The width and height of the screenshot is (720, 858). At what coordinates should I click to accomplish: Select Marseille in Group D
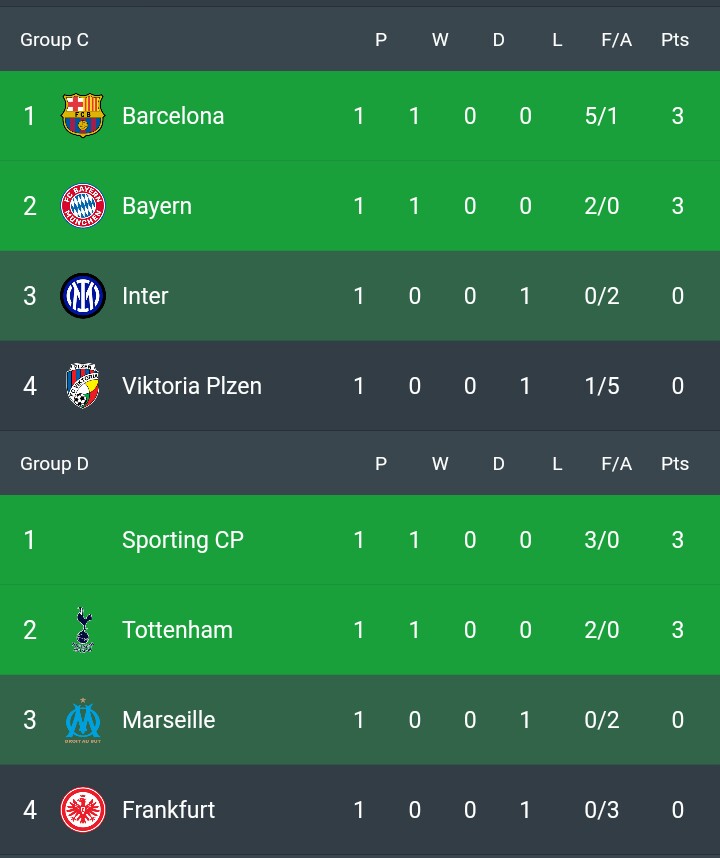tap(168, 720)
